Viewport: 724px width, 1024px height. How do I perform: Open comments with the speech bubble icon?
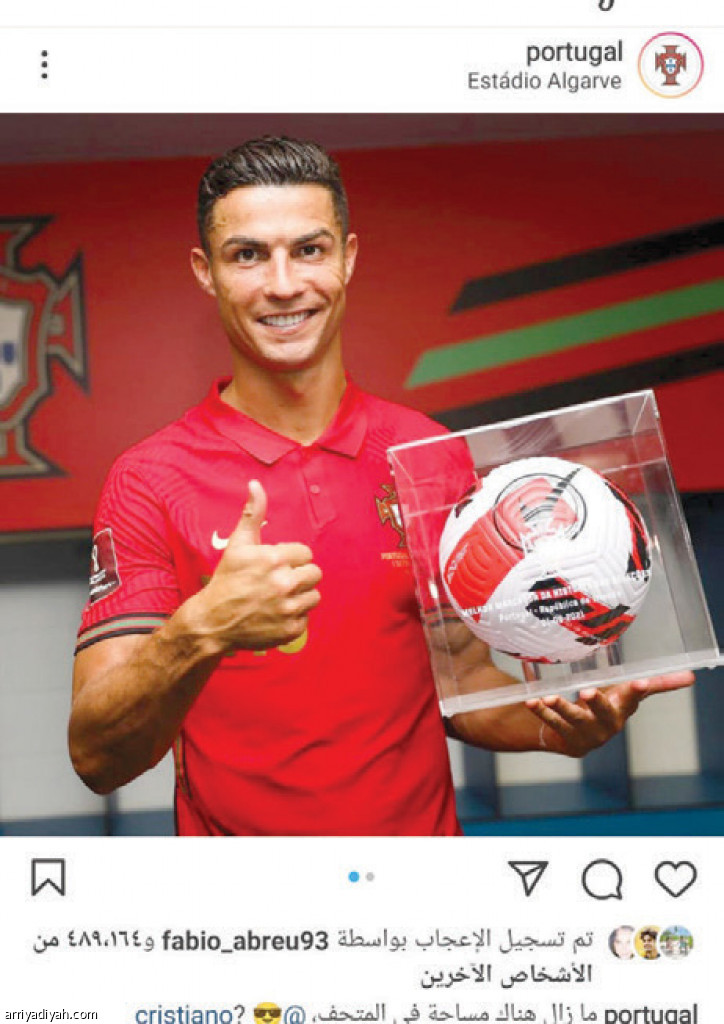(x=602, y=880)
